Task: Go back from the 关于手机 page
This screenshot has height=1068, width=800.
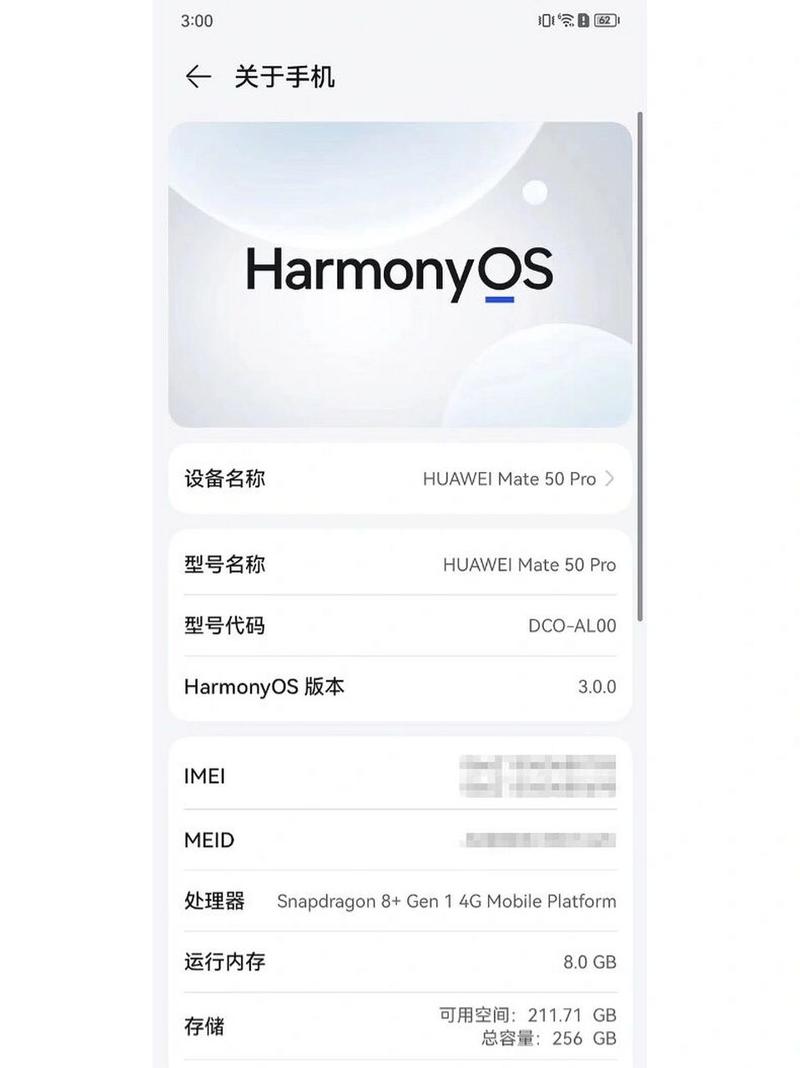Action: (198, 77)
